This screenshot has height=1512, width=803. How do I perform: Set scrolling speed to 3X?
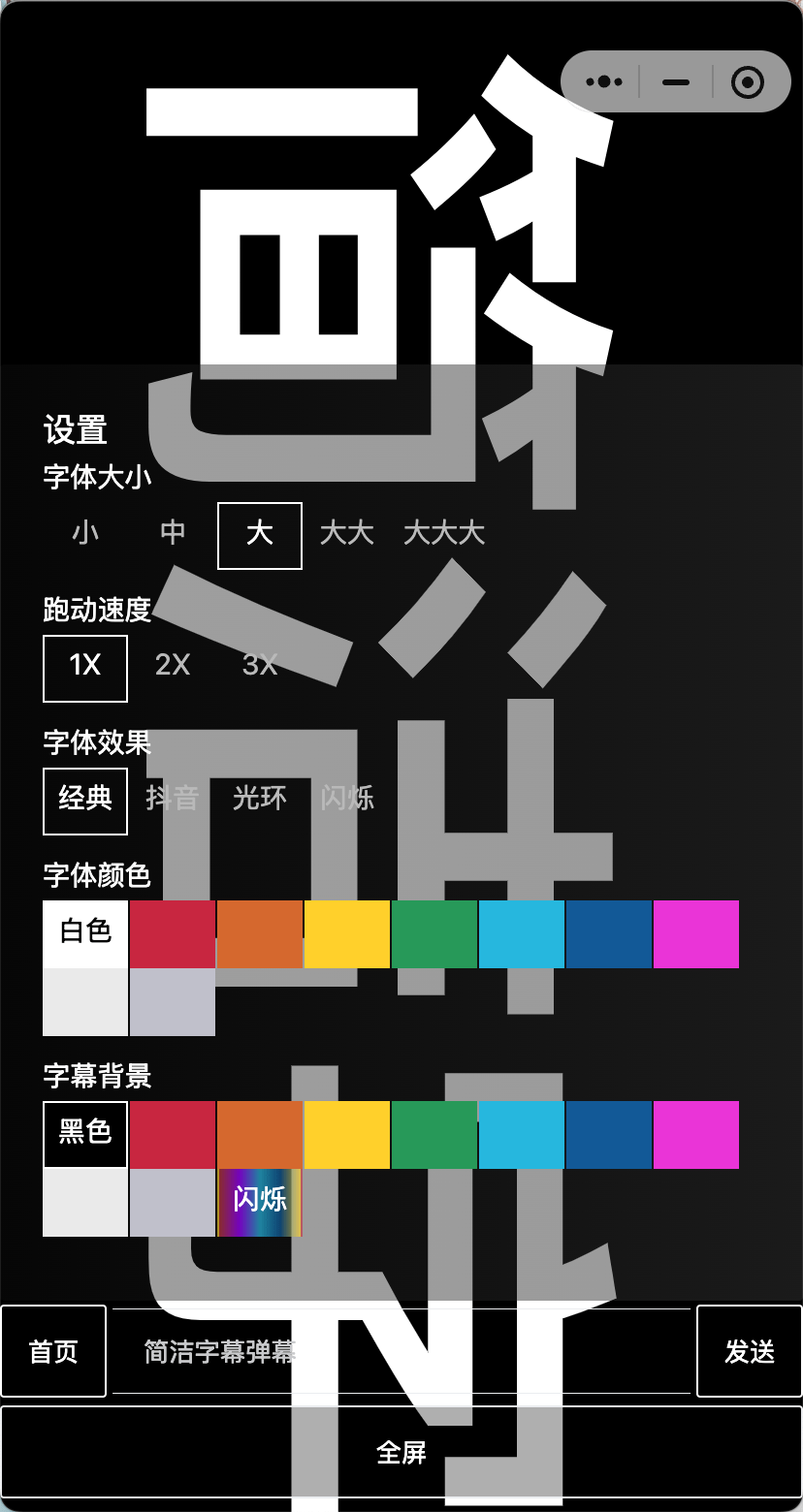[260, 667]
